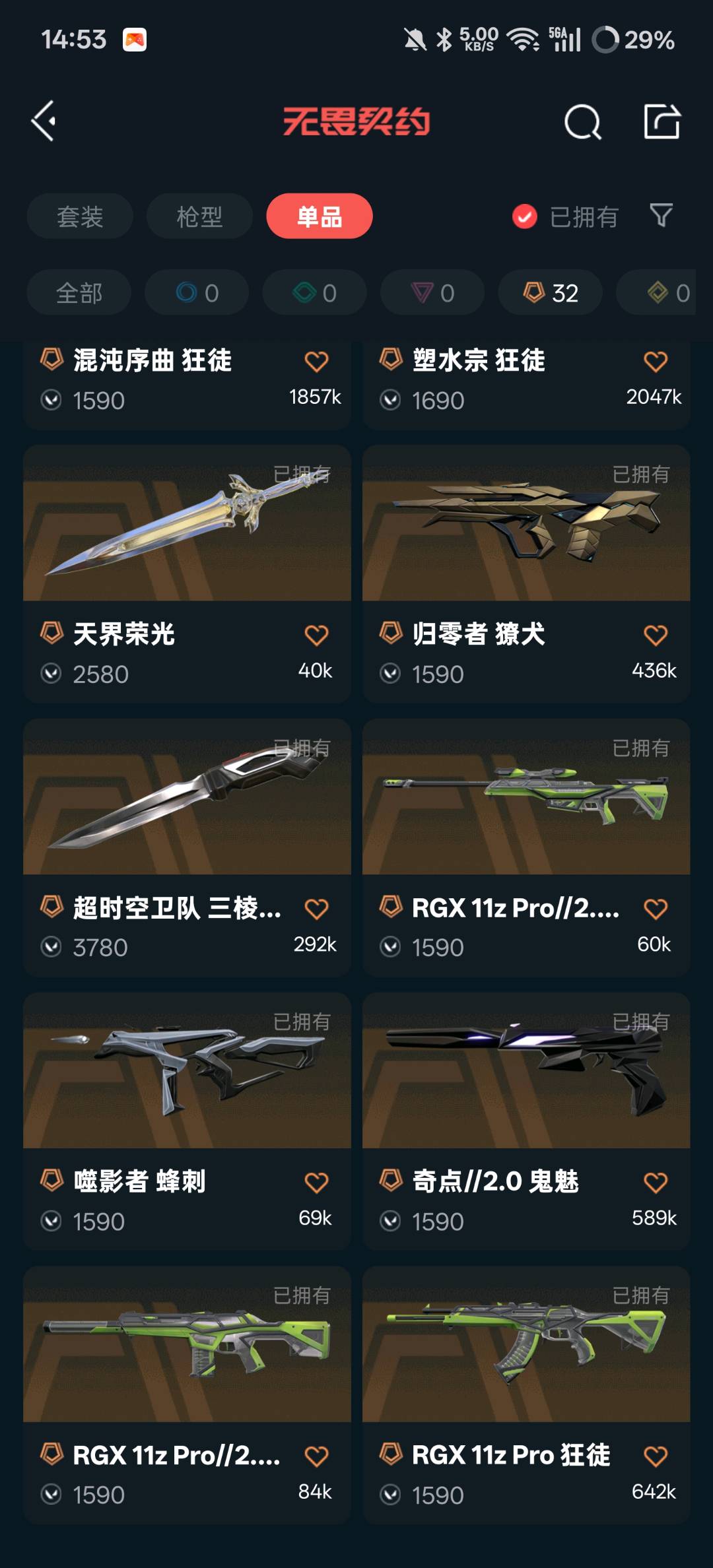This screenshot has height=1568, width=713.
Task: Favorite 归零者 獠犬 with the heart icon
Action: (x=656, y=635)
